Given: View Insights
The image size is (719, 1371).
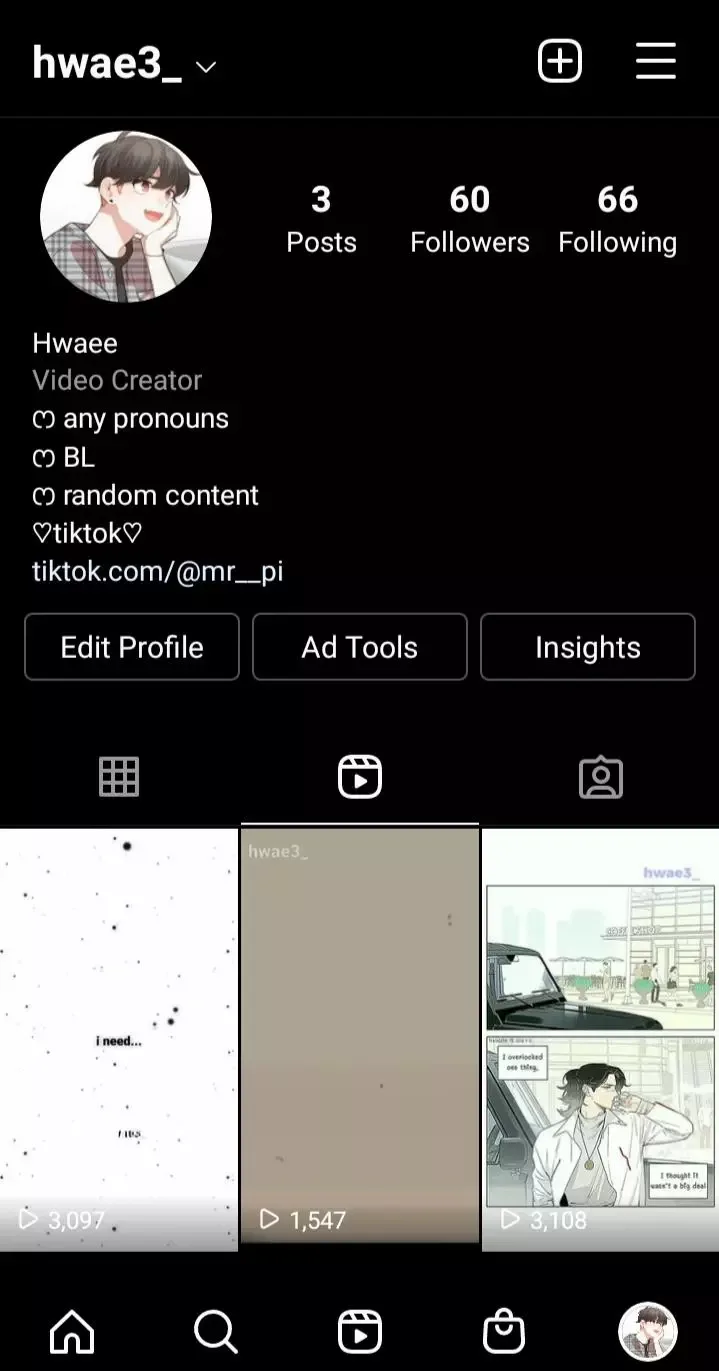Looking at the screenshot, I should tap(588, 647).
